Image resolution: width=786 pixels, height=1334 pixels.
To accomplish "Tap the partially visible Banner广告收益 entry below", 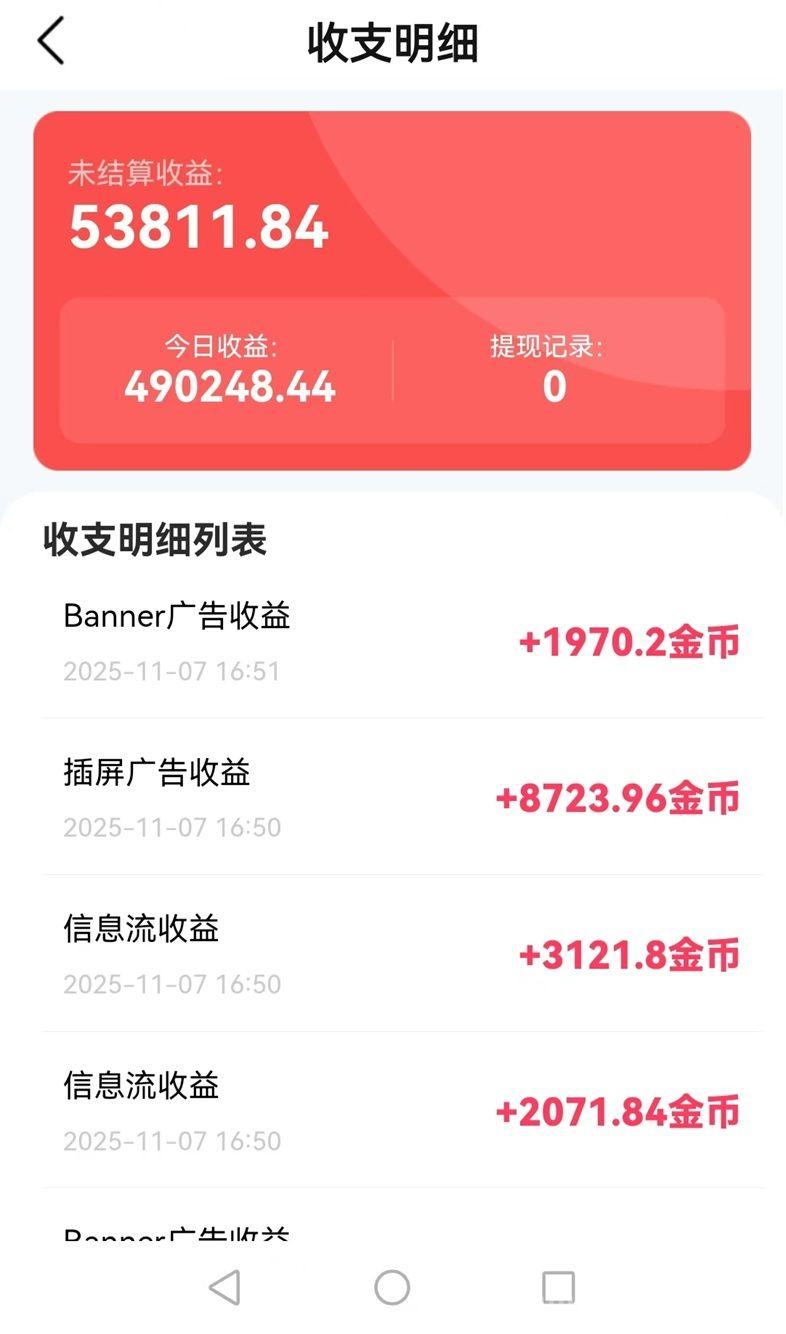I will point(177,1235).
